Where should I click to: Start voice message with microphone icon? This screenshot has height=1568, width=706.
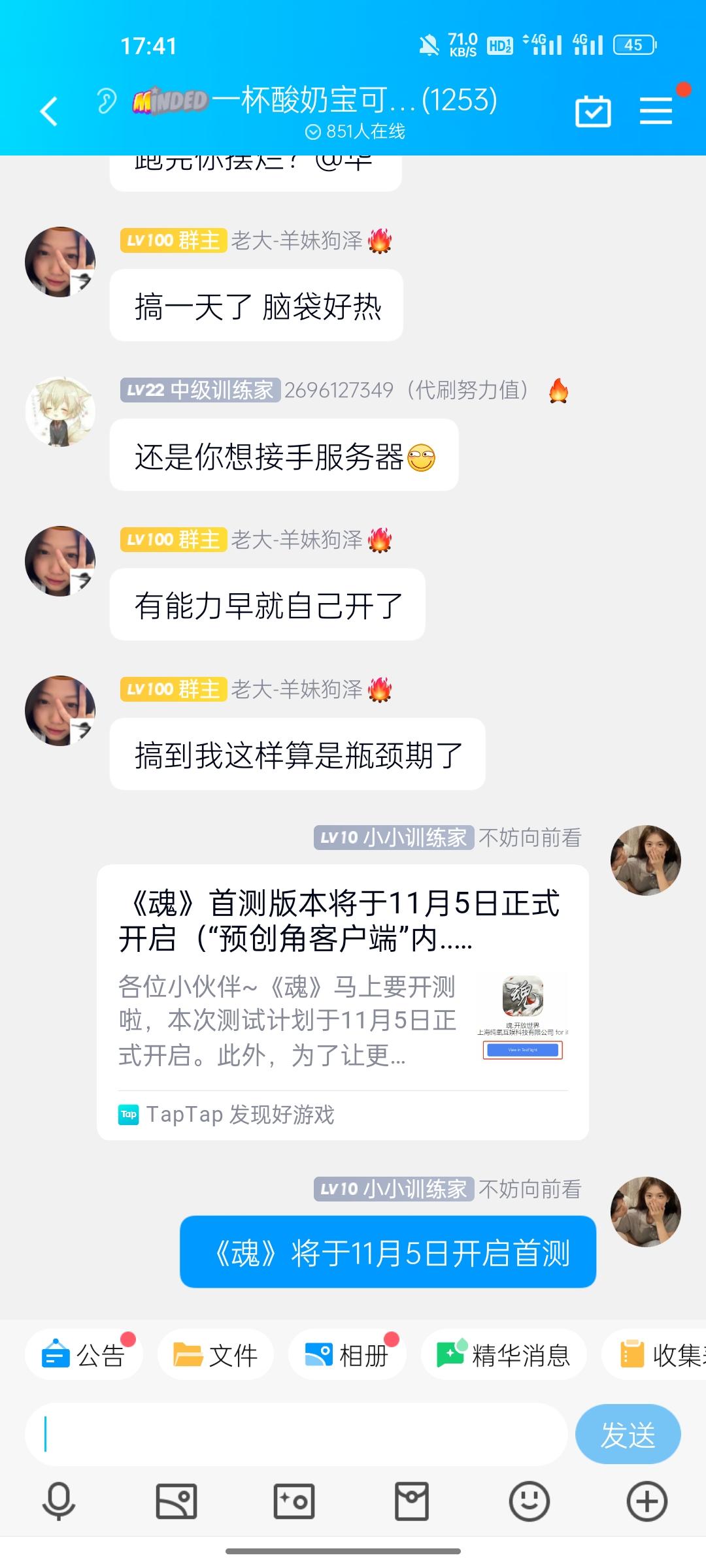(59, 1501)
